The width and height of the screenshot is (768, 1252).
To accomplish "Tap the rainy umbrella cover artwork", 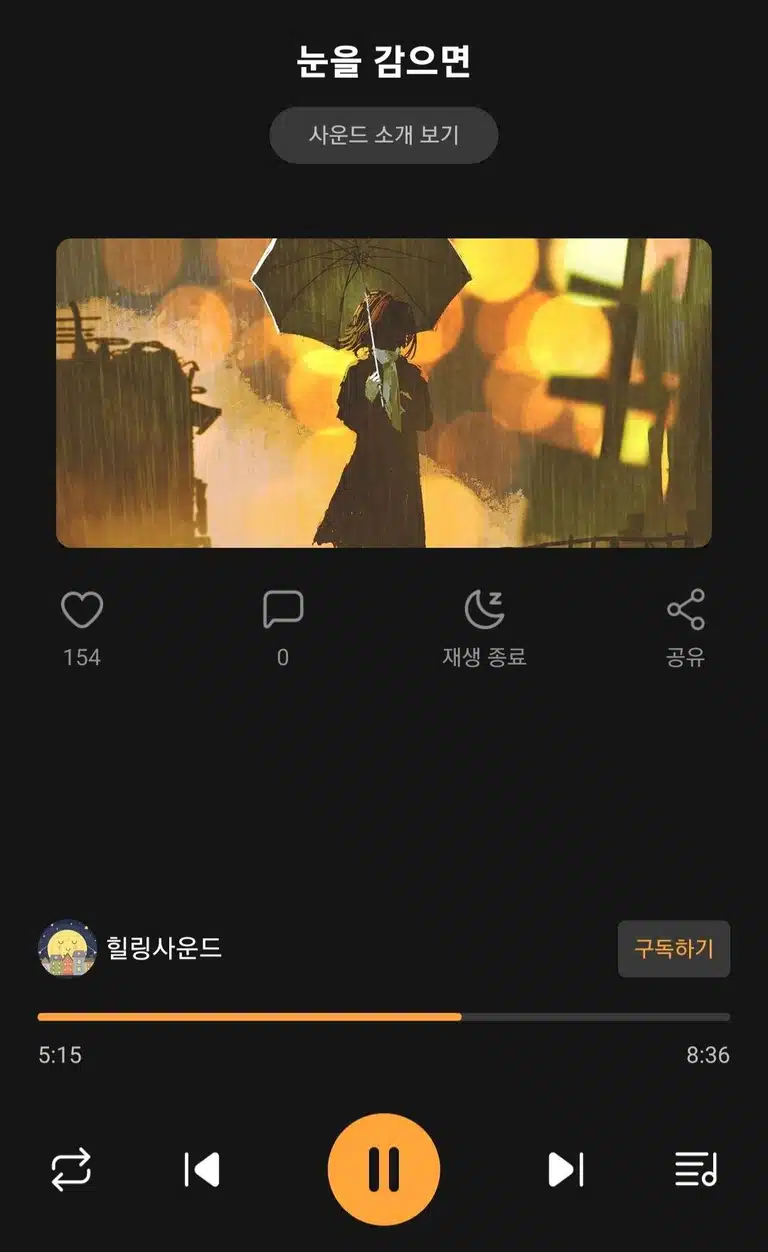I will pyautogui.click(x=384, y=393).
